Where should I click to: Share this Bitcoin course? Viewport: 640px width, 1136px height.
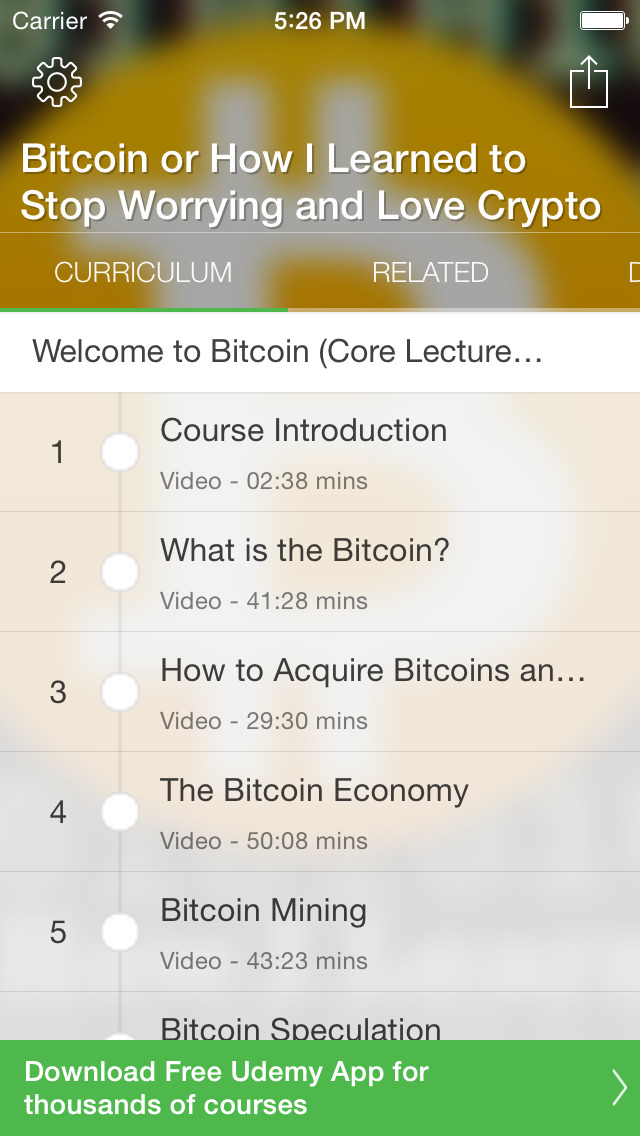(589, 82)
